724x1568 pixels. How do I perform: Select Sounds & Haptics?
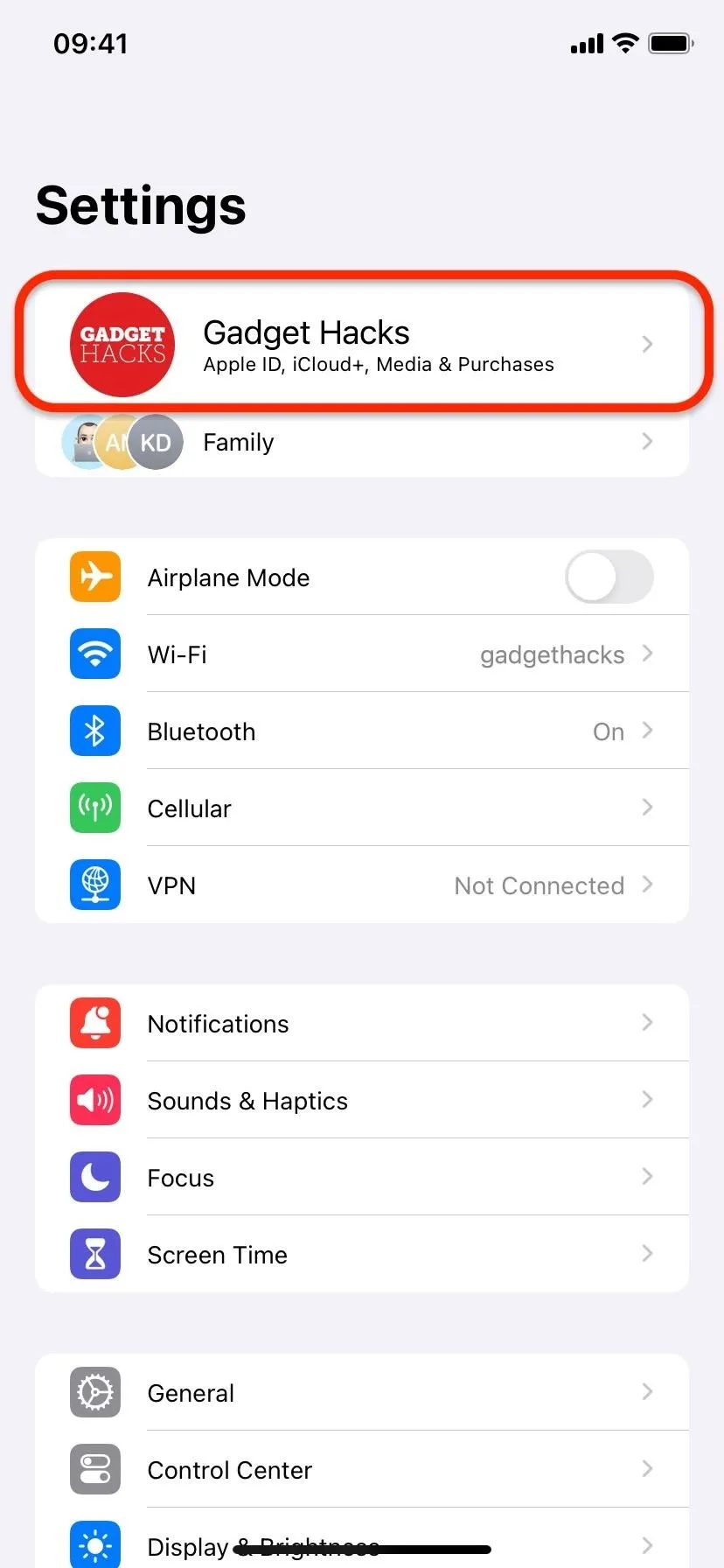pyautogui.click(x=362, y=1100)
